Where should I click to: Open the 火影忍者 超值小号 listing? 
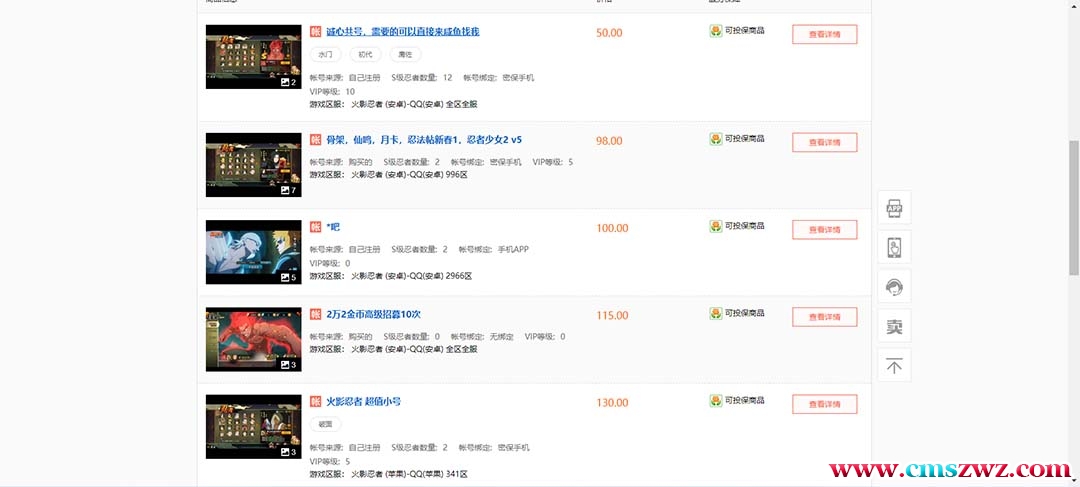(x=363, y=401)
